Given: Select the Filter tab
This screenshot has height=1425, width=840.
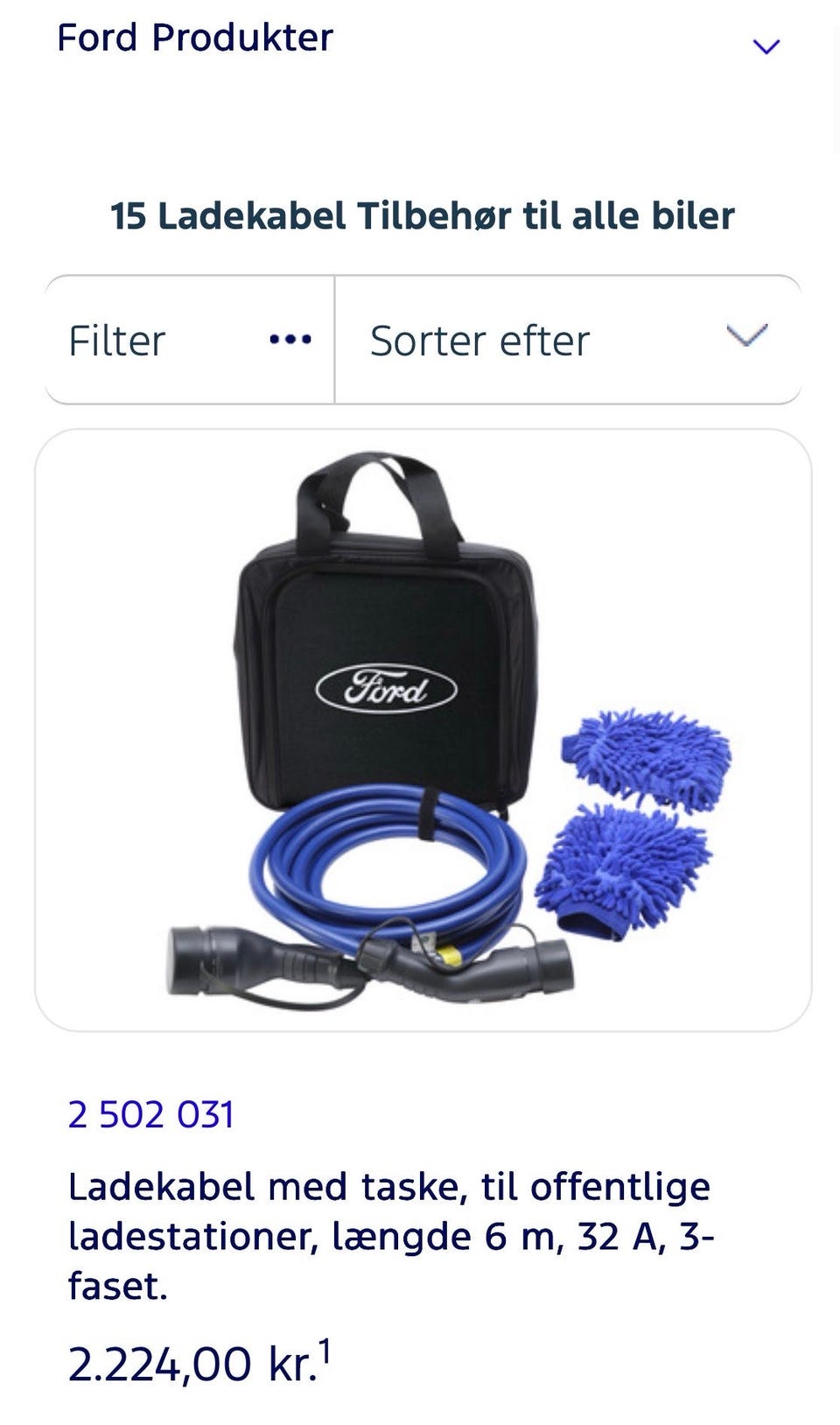Looking at the screenshot, I should point(117,340).
